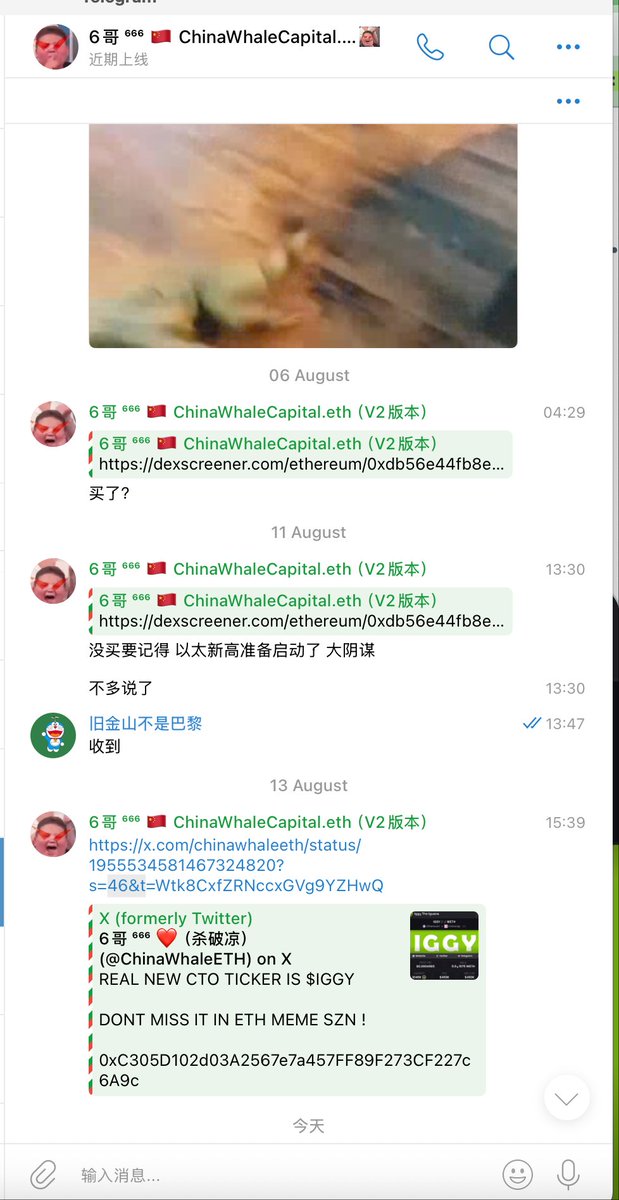Open the emoji picker

[517, 1174]
